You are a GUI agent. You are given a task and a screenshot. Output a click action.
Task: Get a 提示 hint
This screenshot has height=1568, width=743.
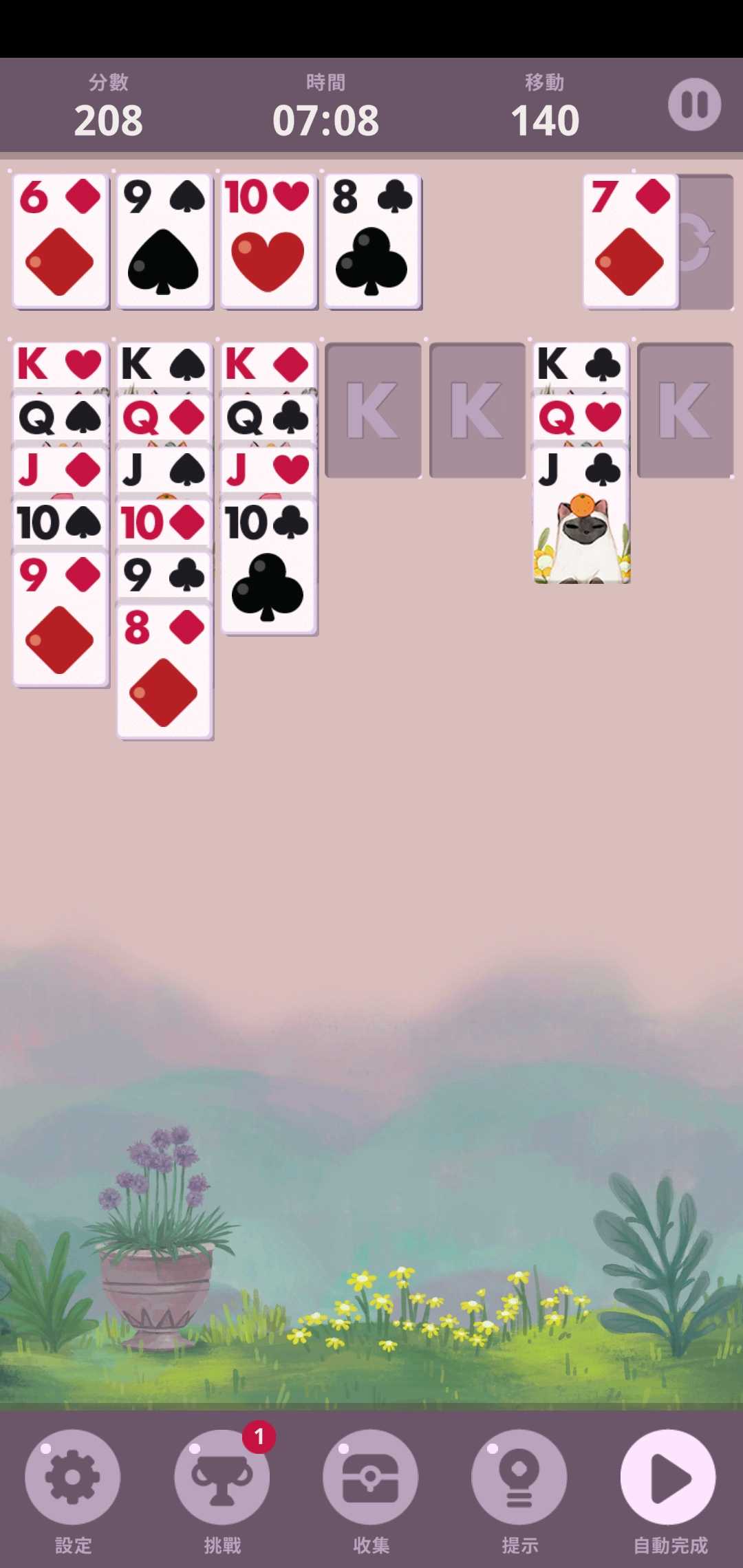click(x=519, y=1477)
